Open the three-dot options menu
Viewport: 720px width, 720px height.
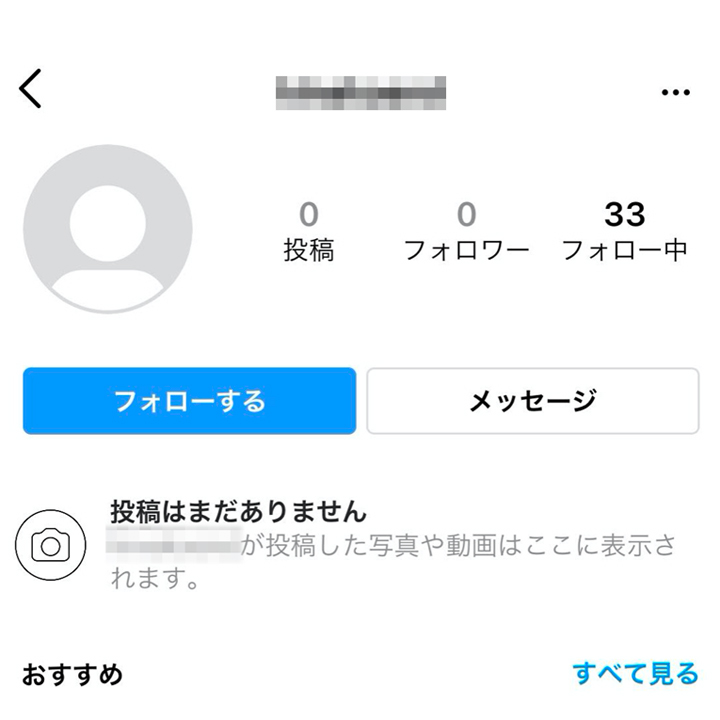click(676, 92)
